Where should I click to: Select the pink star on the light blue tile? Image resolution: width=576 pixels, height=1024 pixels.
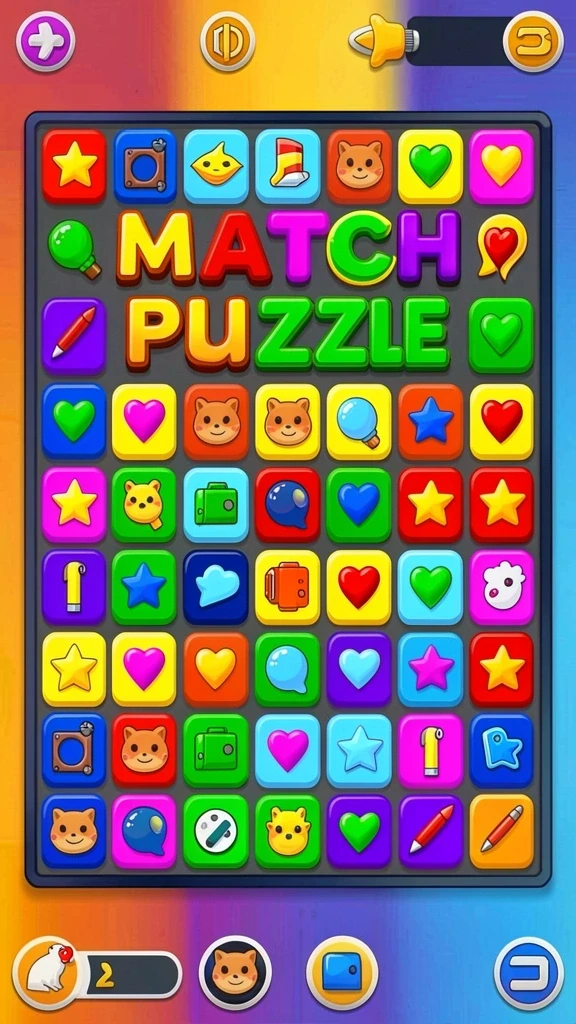pos(430,669)
